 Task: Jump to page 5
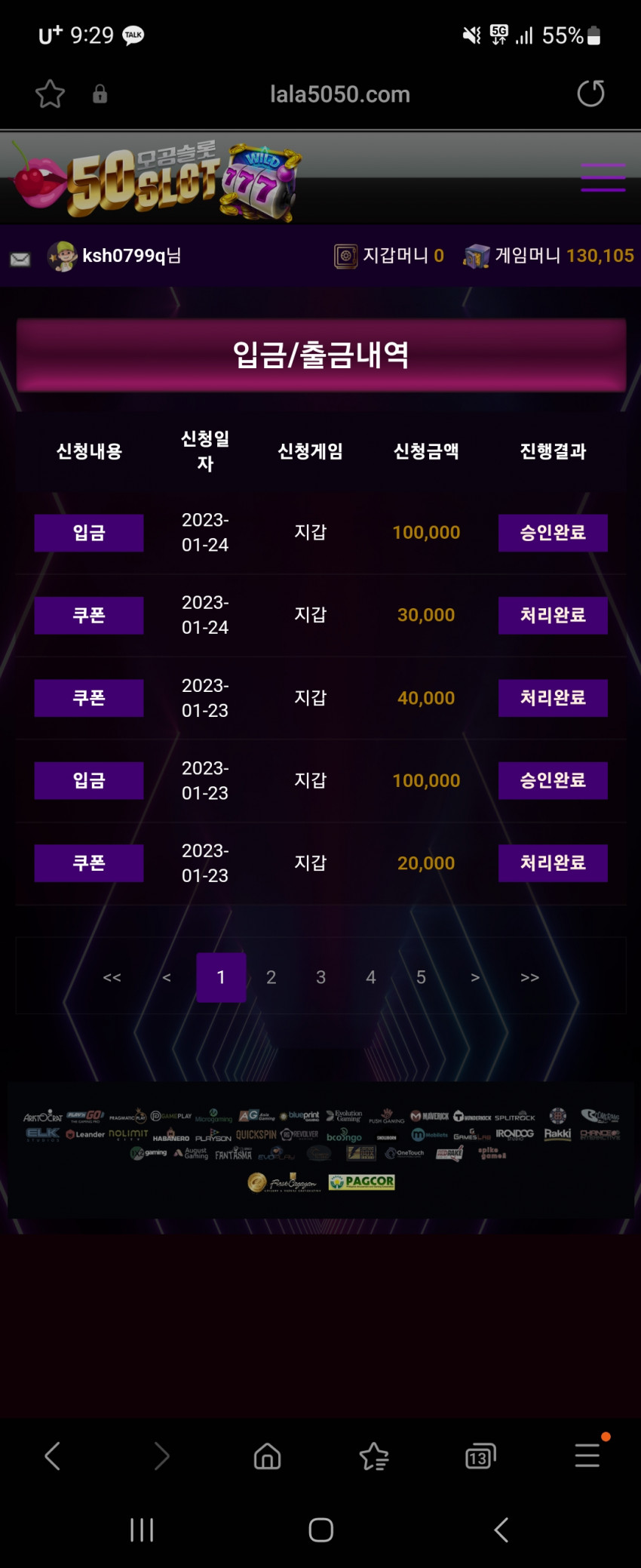tap(421, 977)
